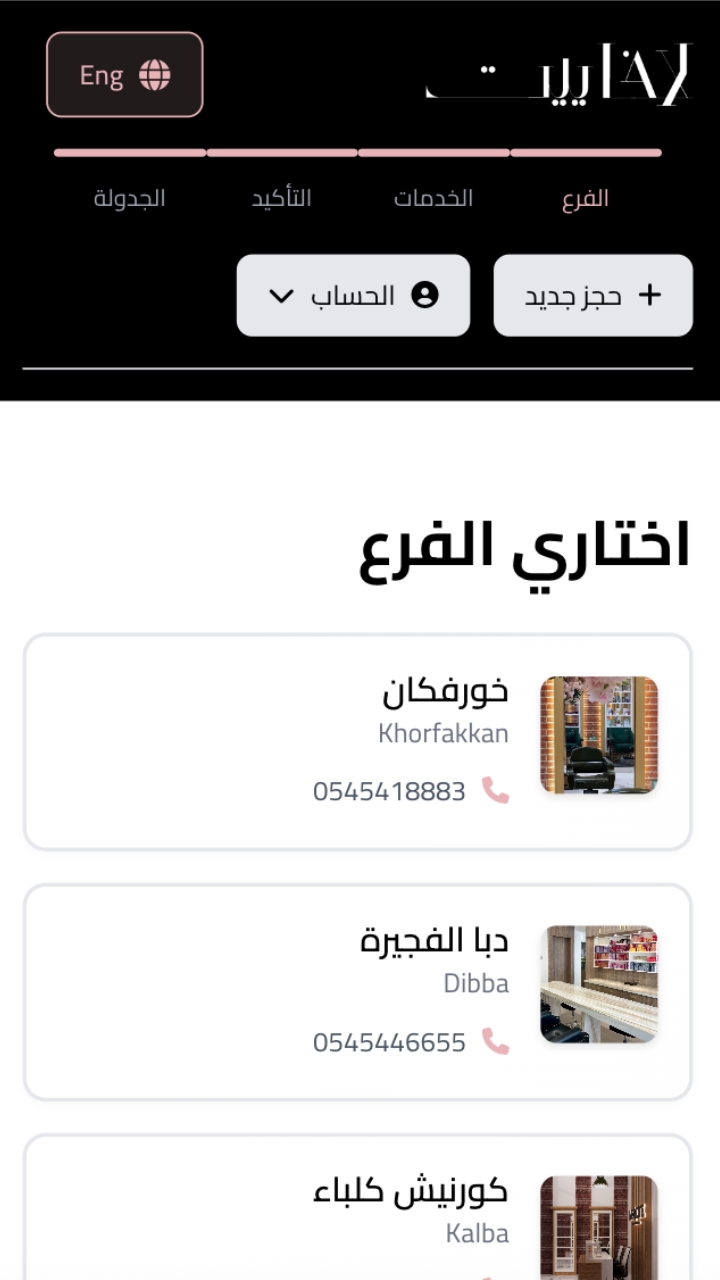Tap the phone icon for Dibba branch
Viewport: 720px width, 1280px height.
point(494,1042)
